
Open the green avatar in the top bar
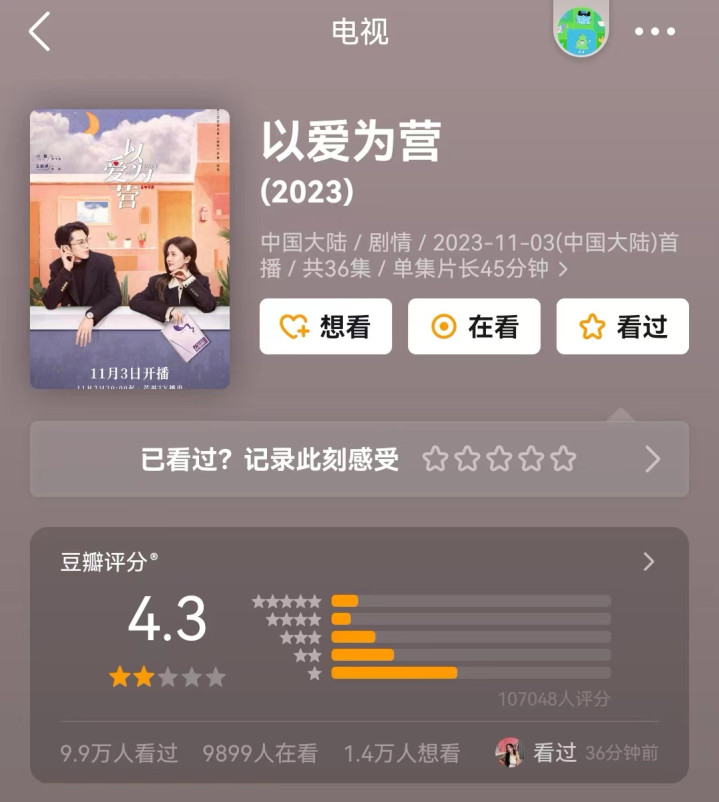582,32
